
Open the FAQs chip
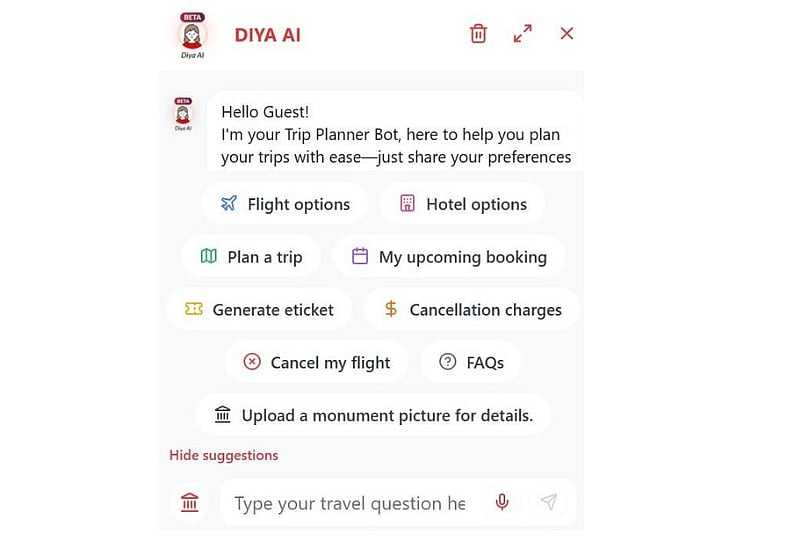[471, 363]
